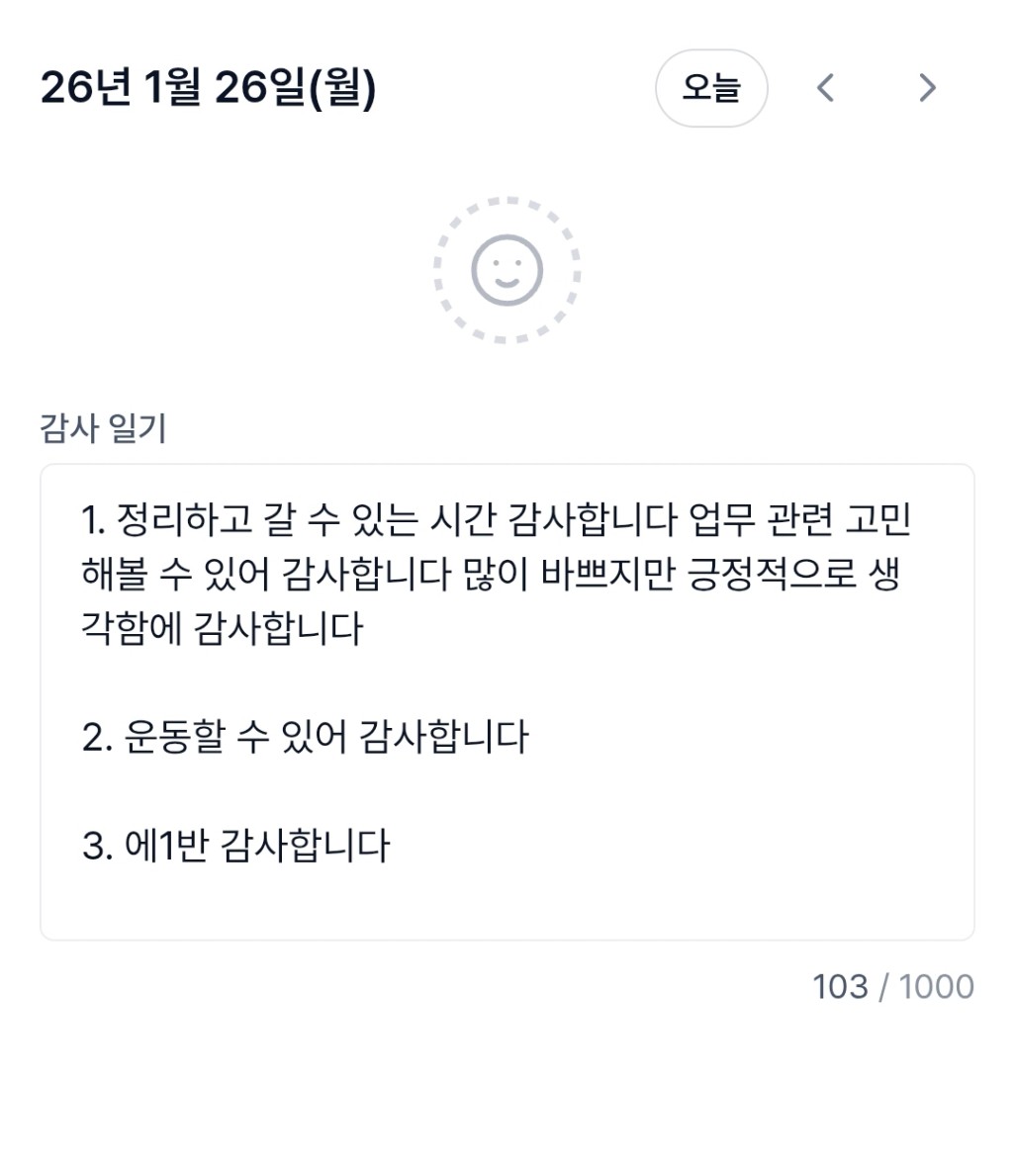Image resolution: width=1014 pixels, height=1176 pixels.
Task: Tap the 오늘 button to jump to today
Action: pyautogui.click(x=711, y=88)
